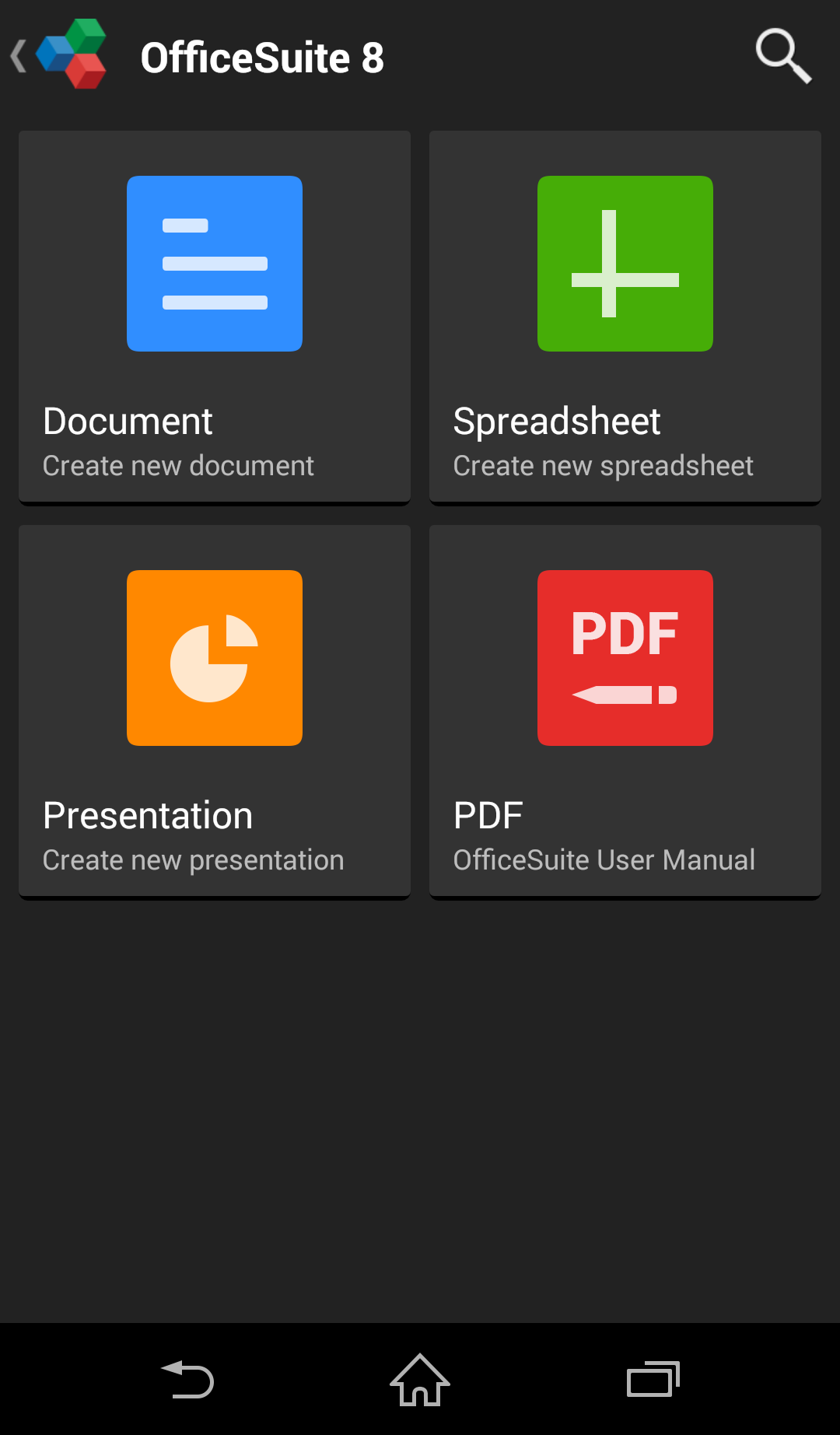Go to the home screen

click(420, 1380)
